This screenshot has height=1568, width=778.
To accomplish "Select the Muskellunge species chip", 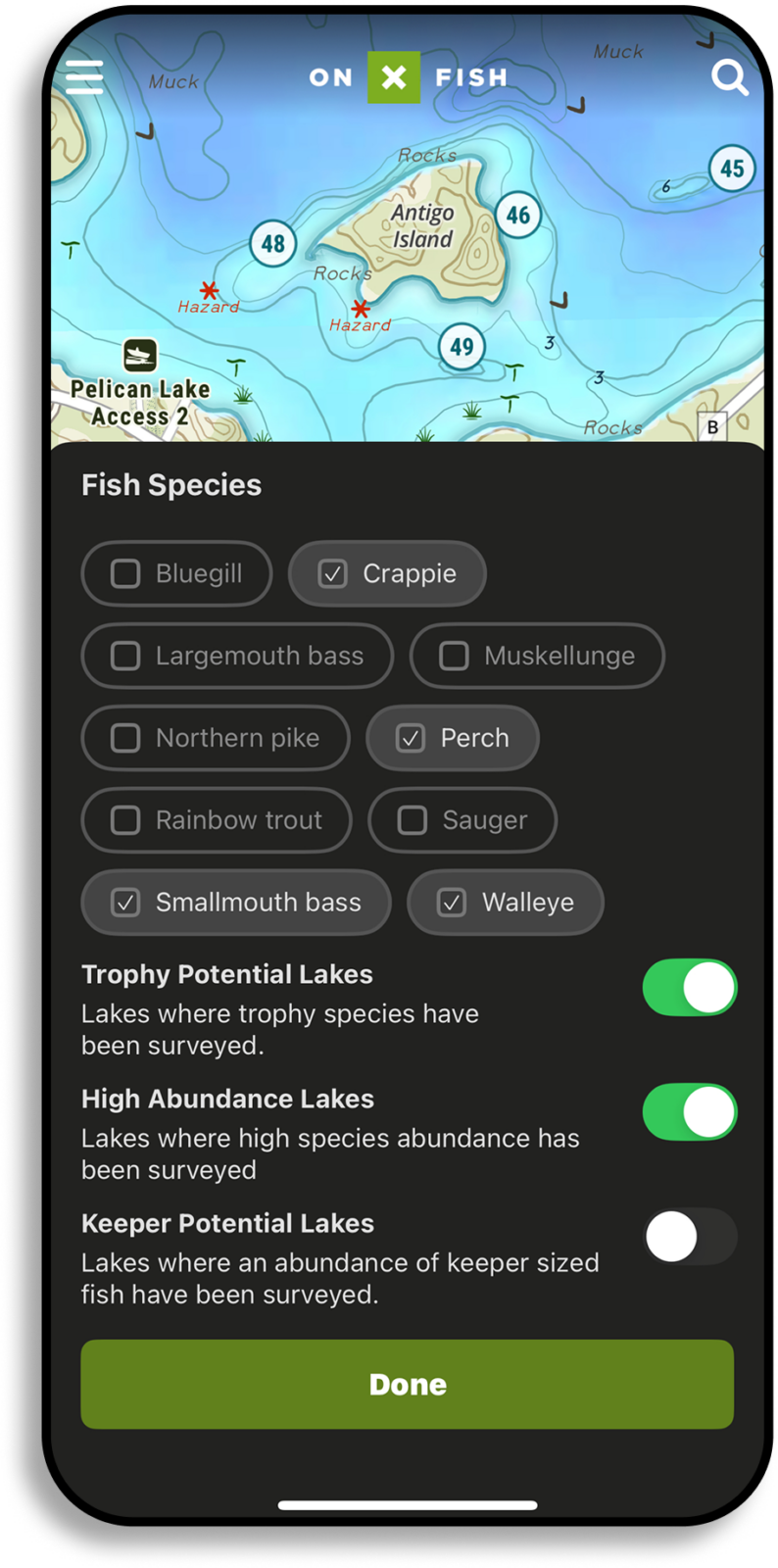I will tap(537, 656).
